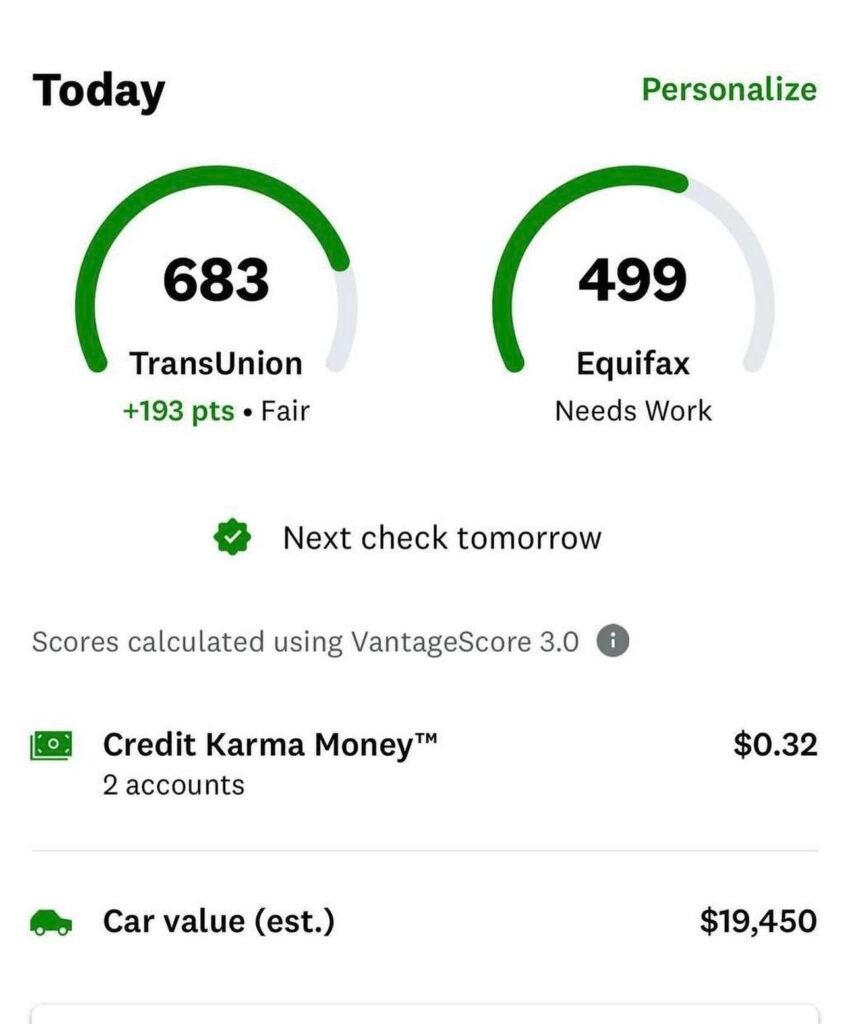The image size is (850, 1024).
Task: Open the Car value estimate row
Action: tap(424, 921)
